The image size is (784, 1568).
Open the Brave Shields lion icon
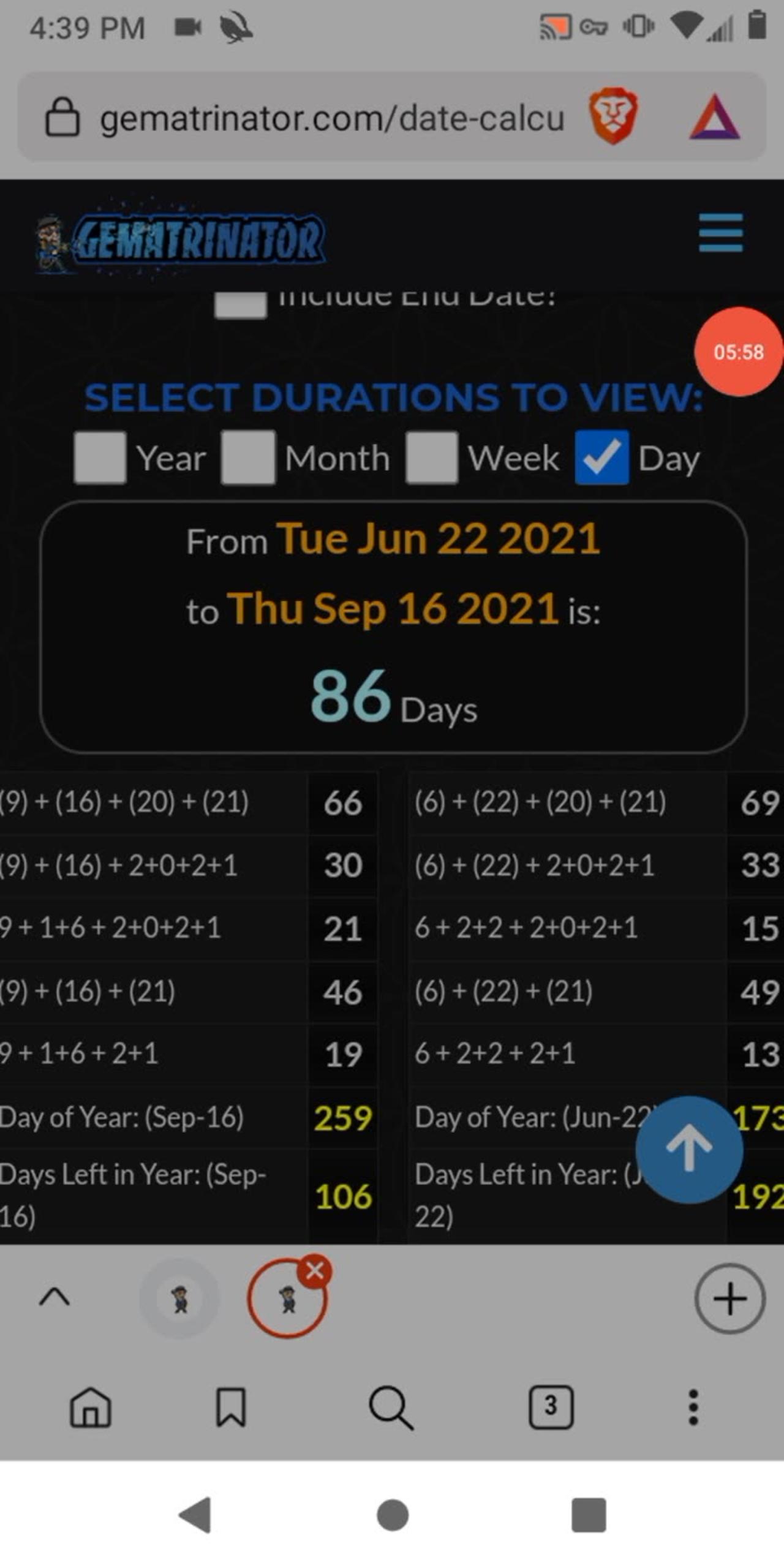(612, 116)
